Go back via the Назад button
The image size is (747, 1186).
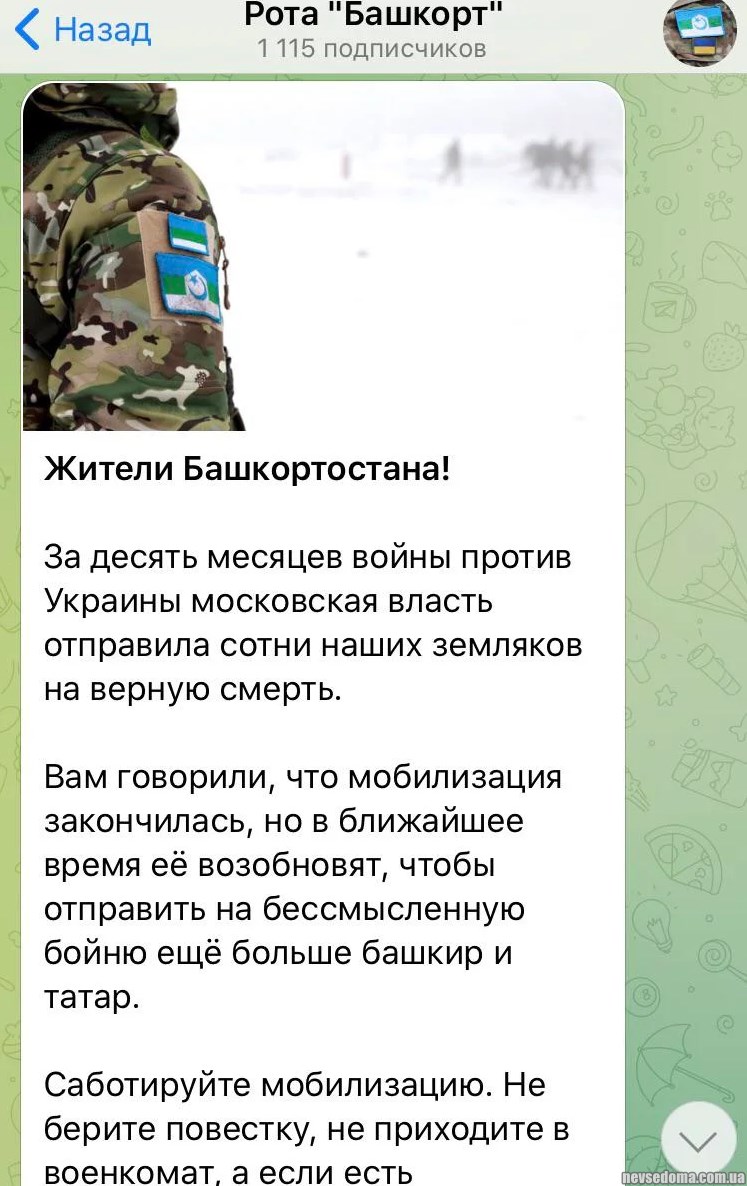click(84, 31)
